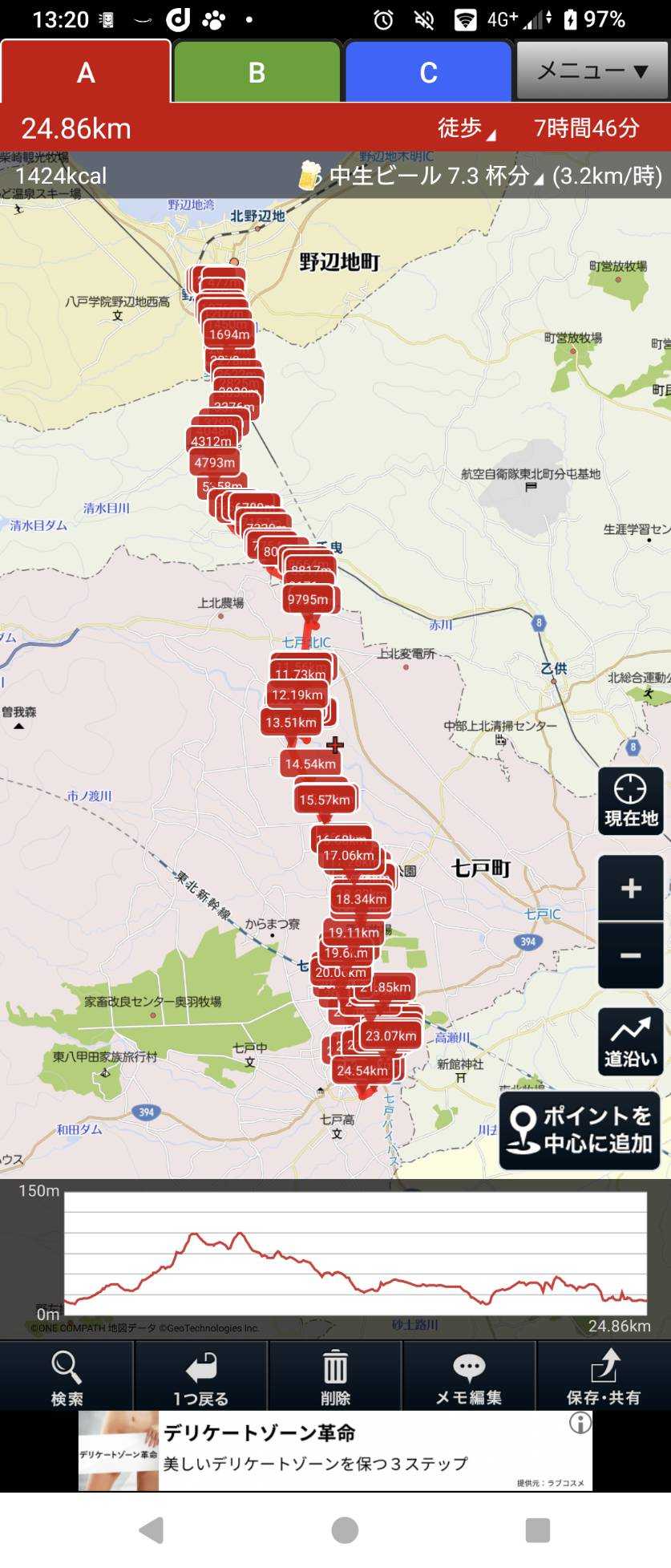Undo last point with 1つ戻る
The image size is (671, 1568).
200,1378
